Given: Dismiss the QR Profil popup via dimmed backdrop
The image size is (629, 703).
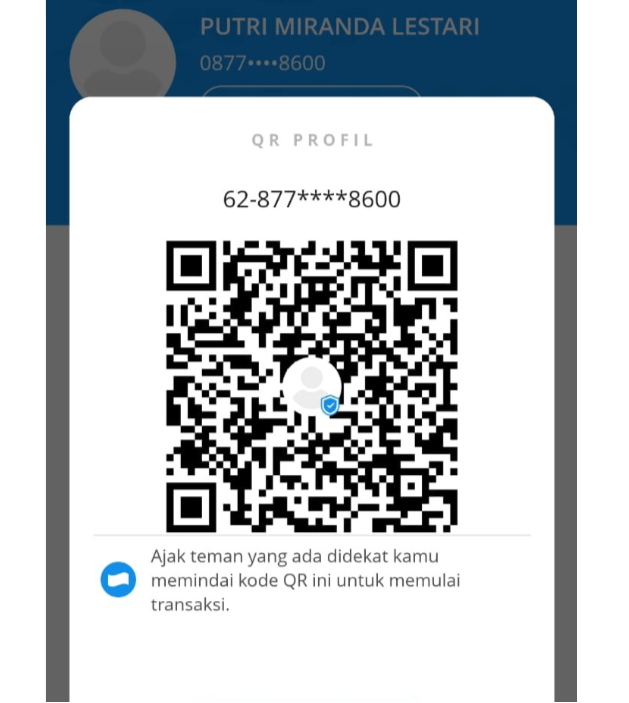Looking at the screenshot, I should coord(57,450).
